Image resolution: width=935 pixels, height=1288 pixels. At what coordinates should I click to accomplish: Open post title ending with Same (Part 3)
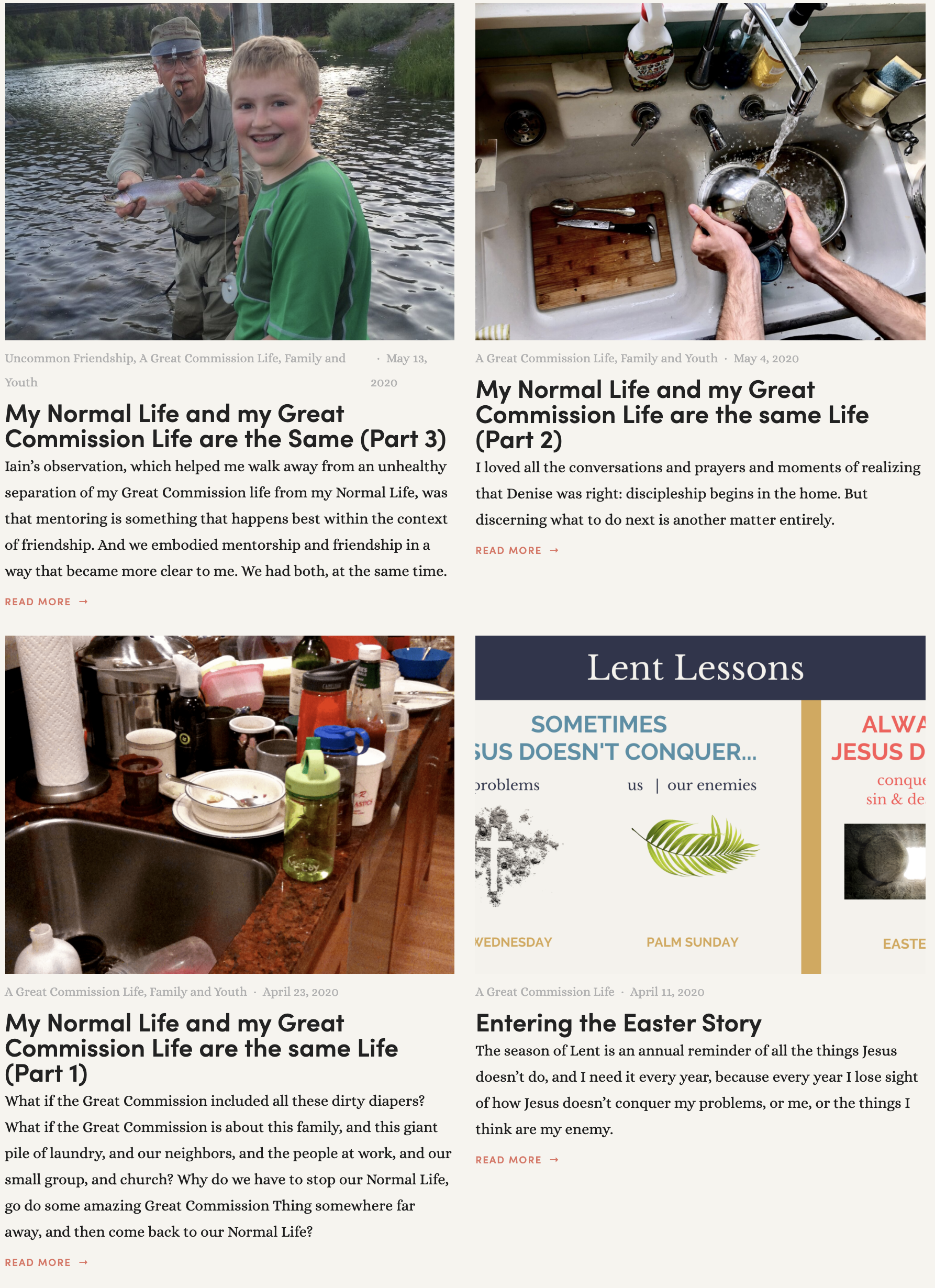coord(226,427)
